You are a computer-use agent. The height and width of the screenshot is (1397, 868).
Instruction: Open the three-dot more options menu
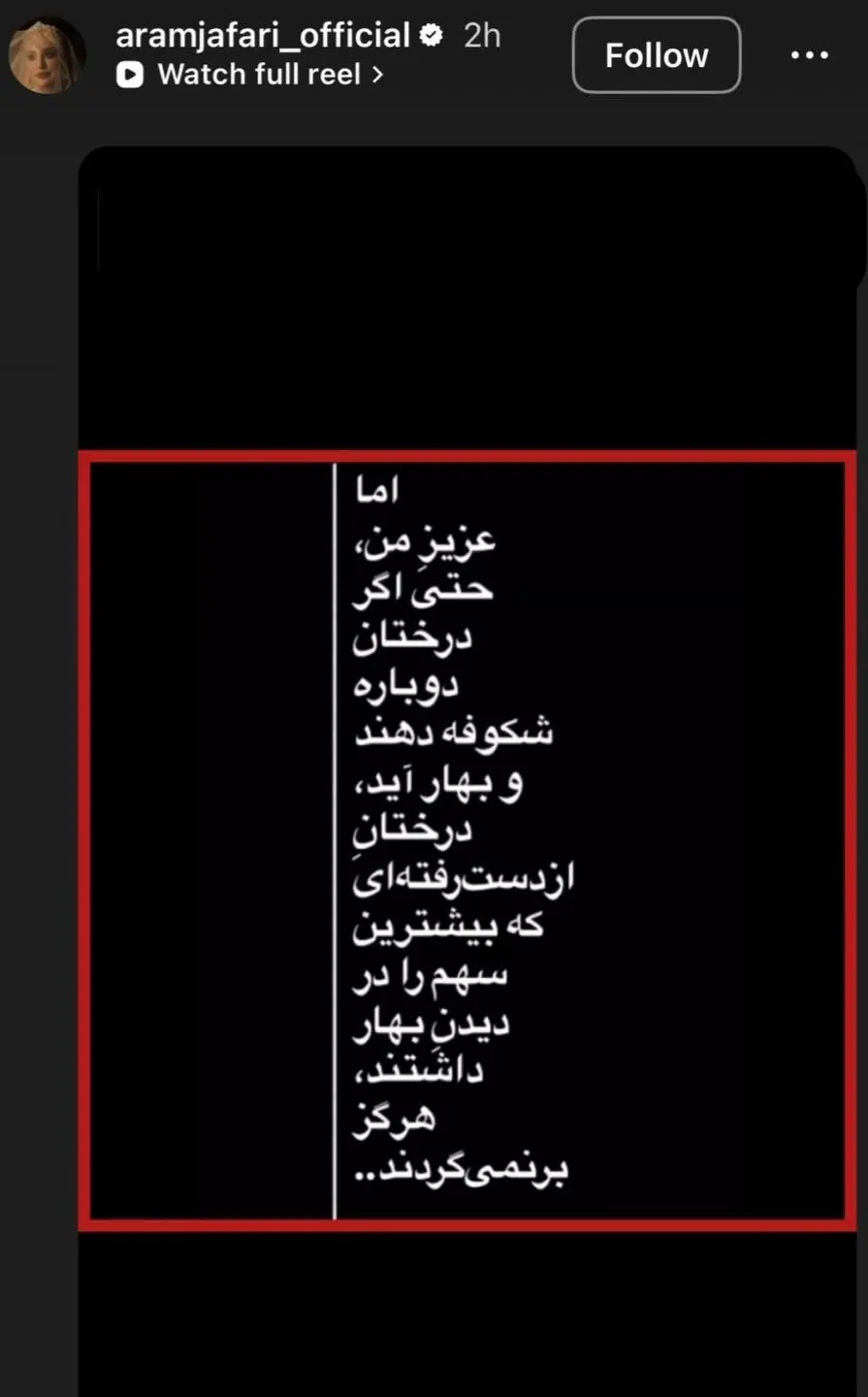809,56
